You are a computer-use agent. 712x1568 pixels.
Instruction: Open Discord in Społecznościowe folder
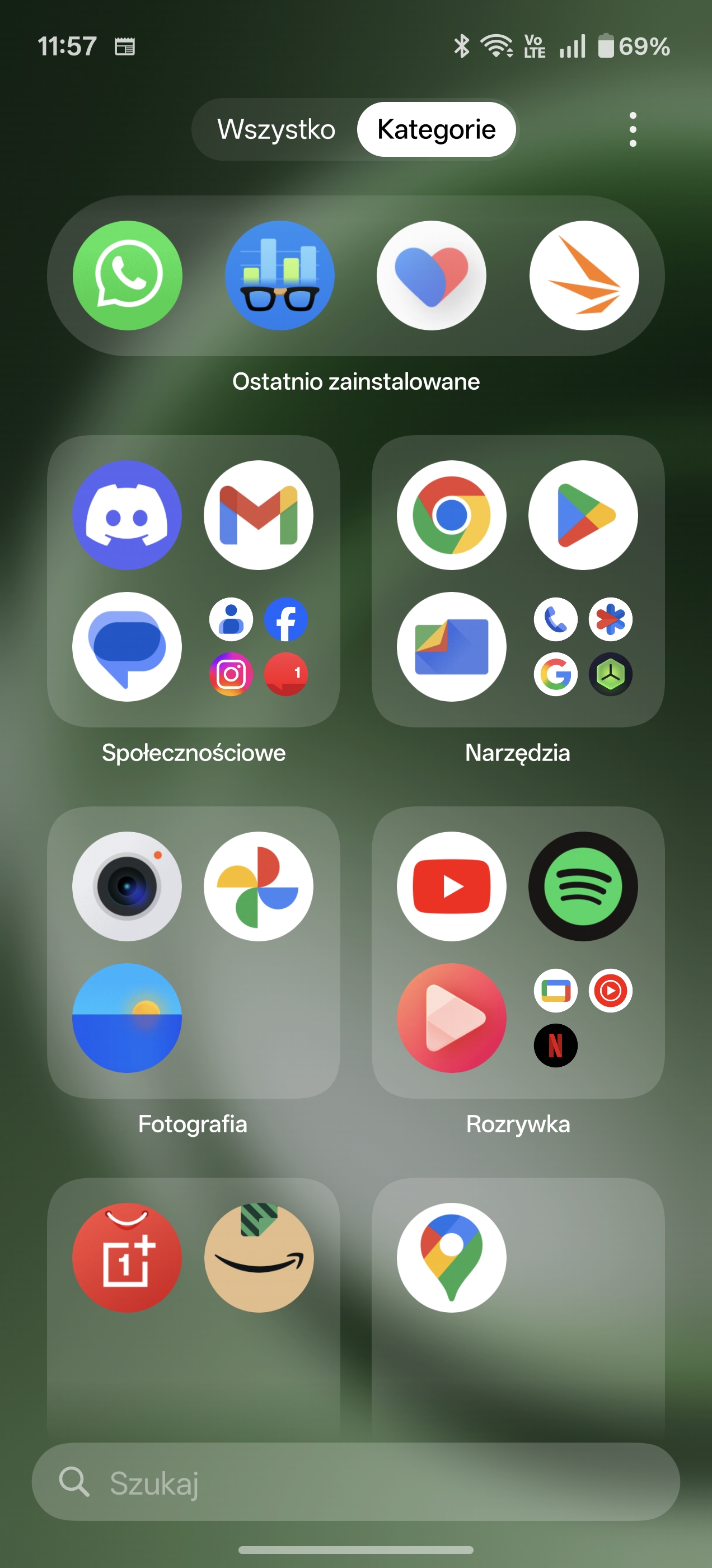(x=127, y=515)
